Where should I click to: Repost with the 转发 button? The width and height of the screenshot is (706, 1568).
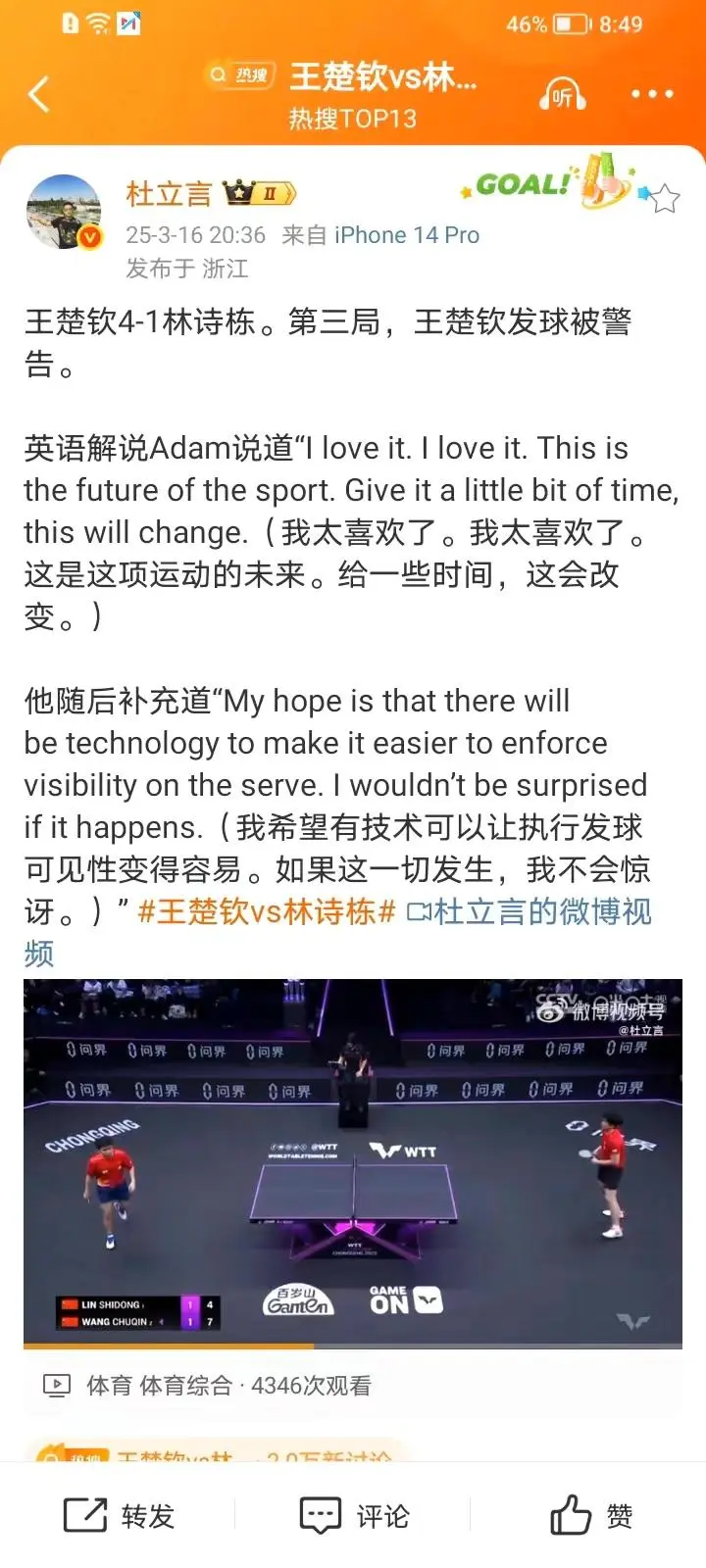coord(120,1515)
